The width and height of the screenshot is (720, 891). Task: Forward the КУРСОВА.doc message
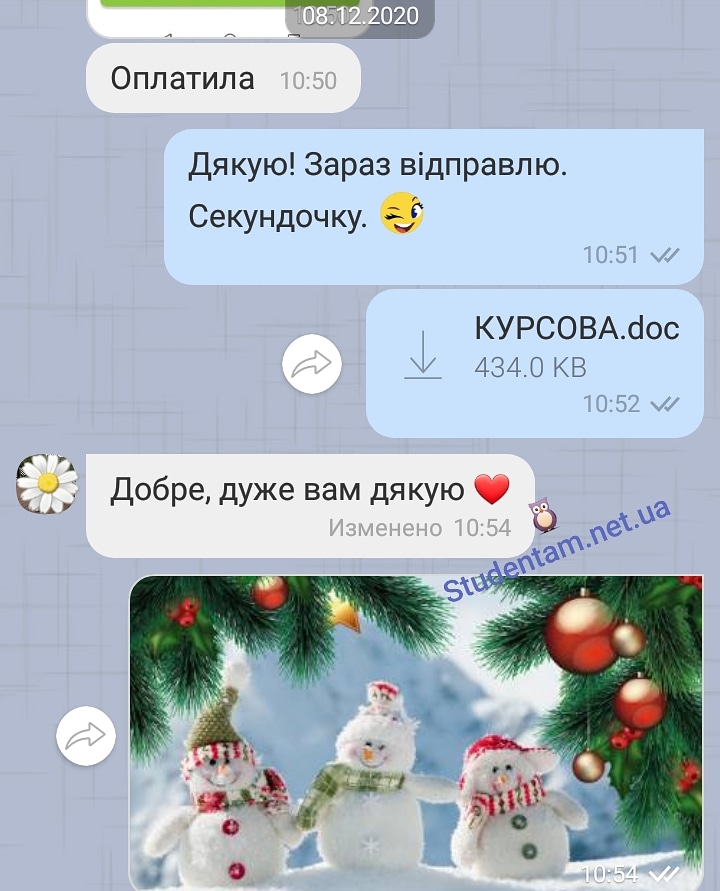[x=312, y=366]
